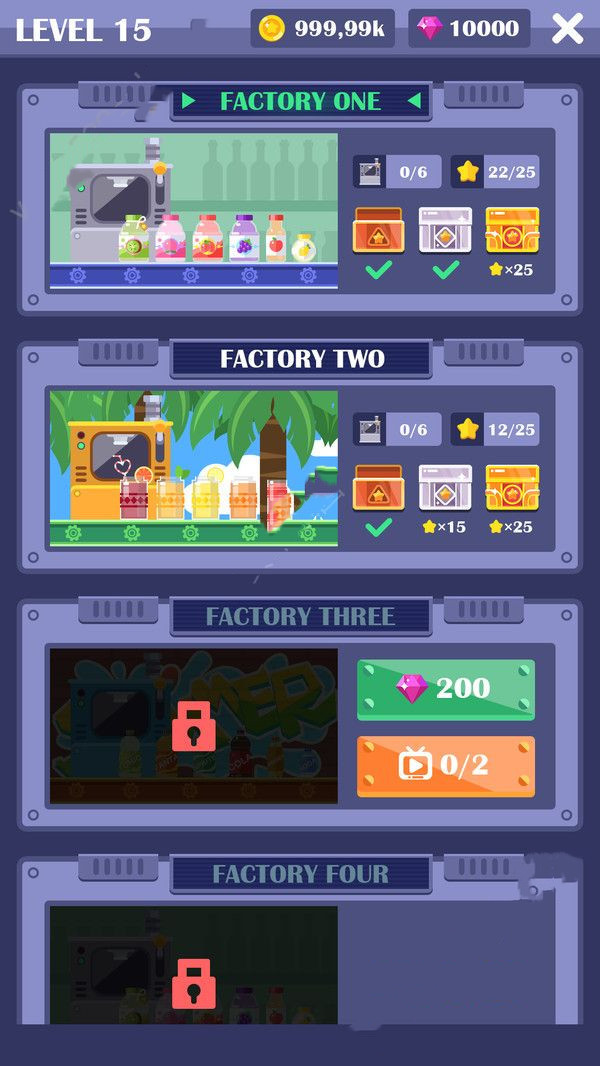Viewport: 600px width, 1066px height.
Task: Open the gem balance counter
Action: 469,29
